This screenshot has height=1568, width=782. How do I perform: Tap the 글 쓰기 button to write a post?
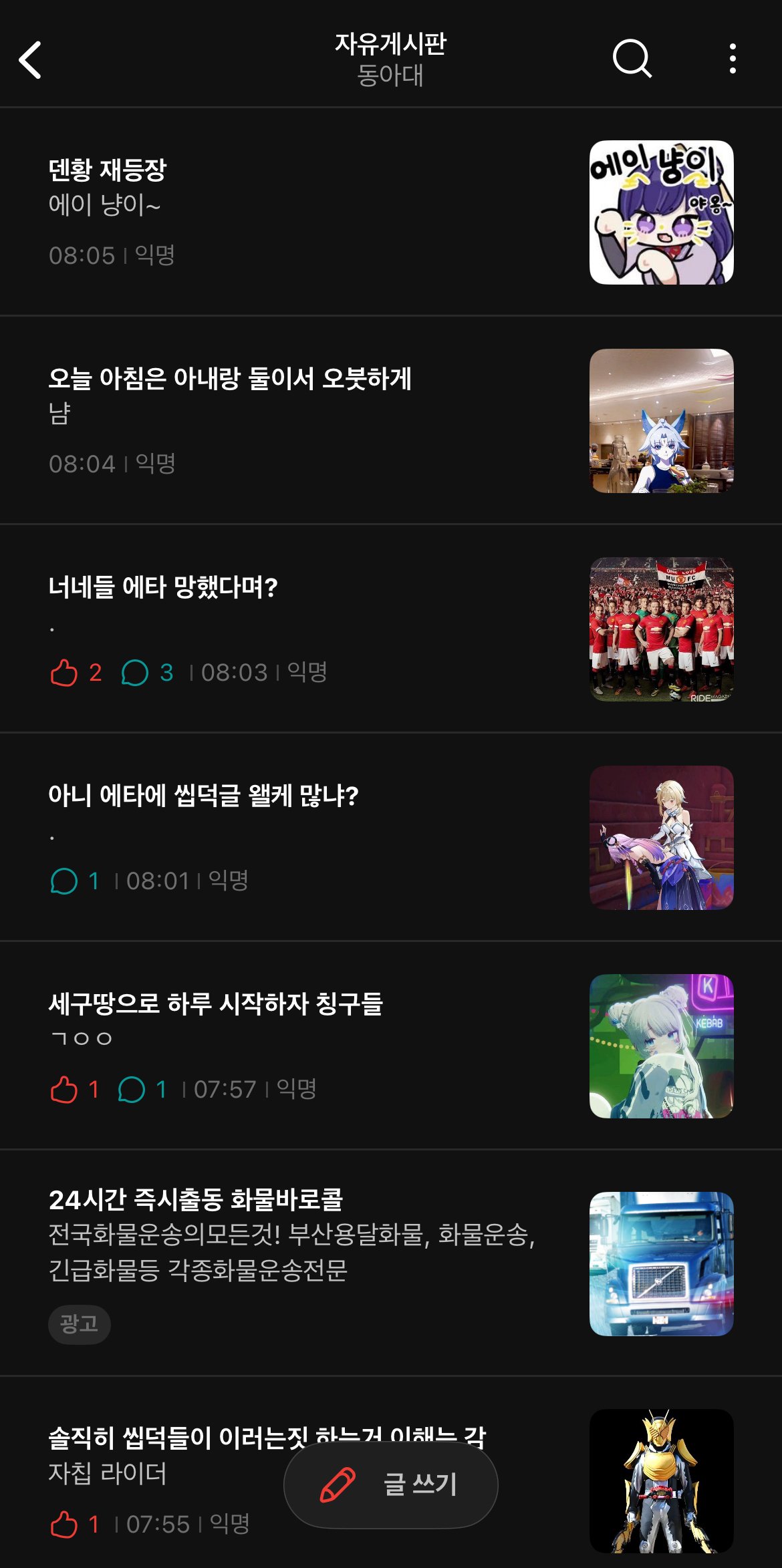point(391,1484)
